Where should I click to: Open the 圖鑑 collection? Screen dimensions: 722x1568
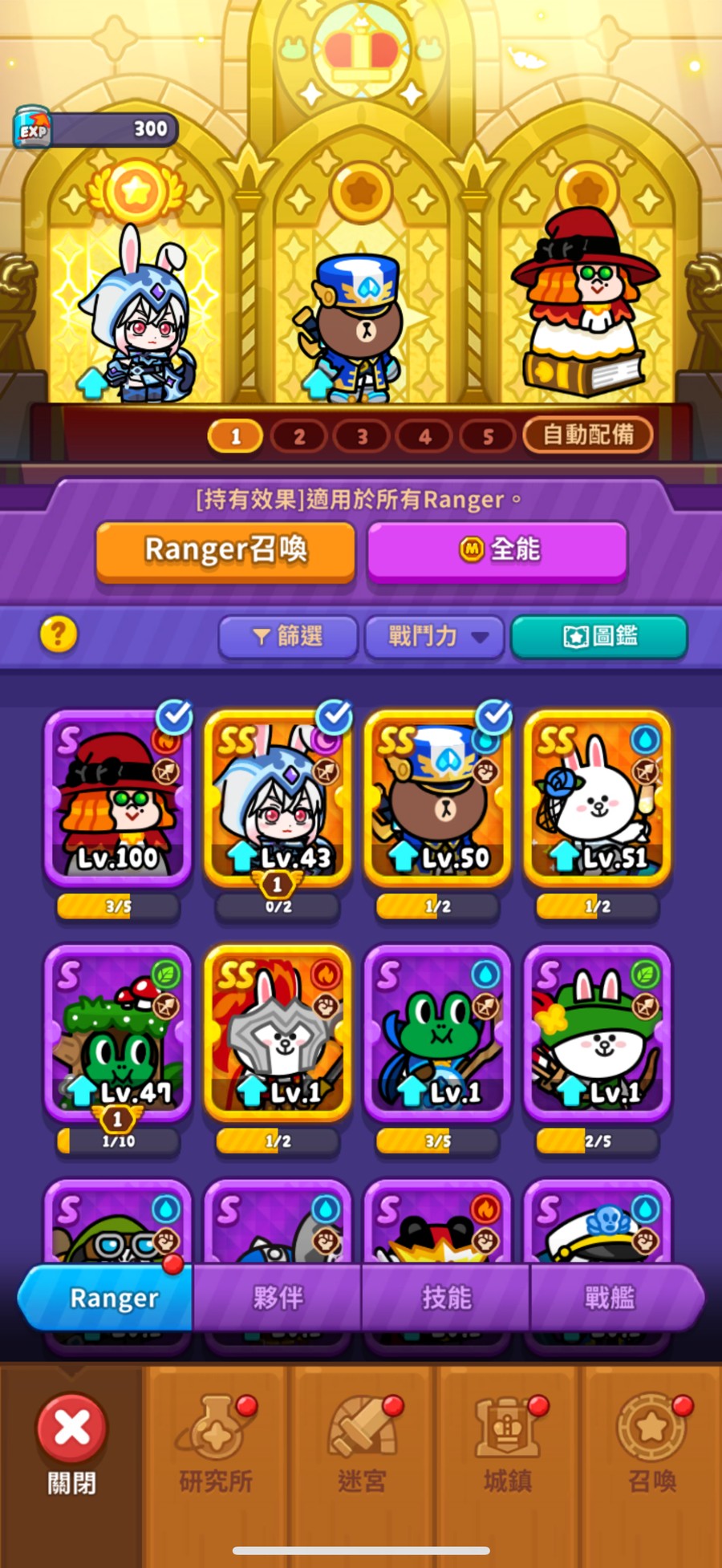coord(599,636)
